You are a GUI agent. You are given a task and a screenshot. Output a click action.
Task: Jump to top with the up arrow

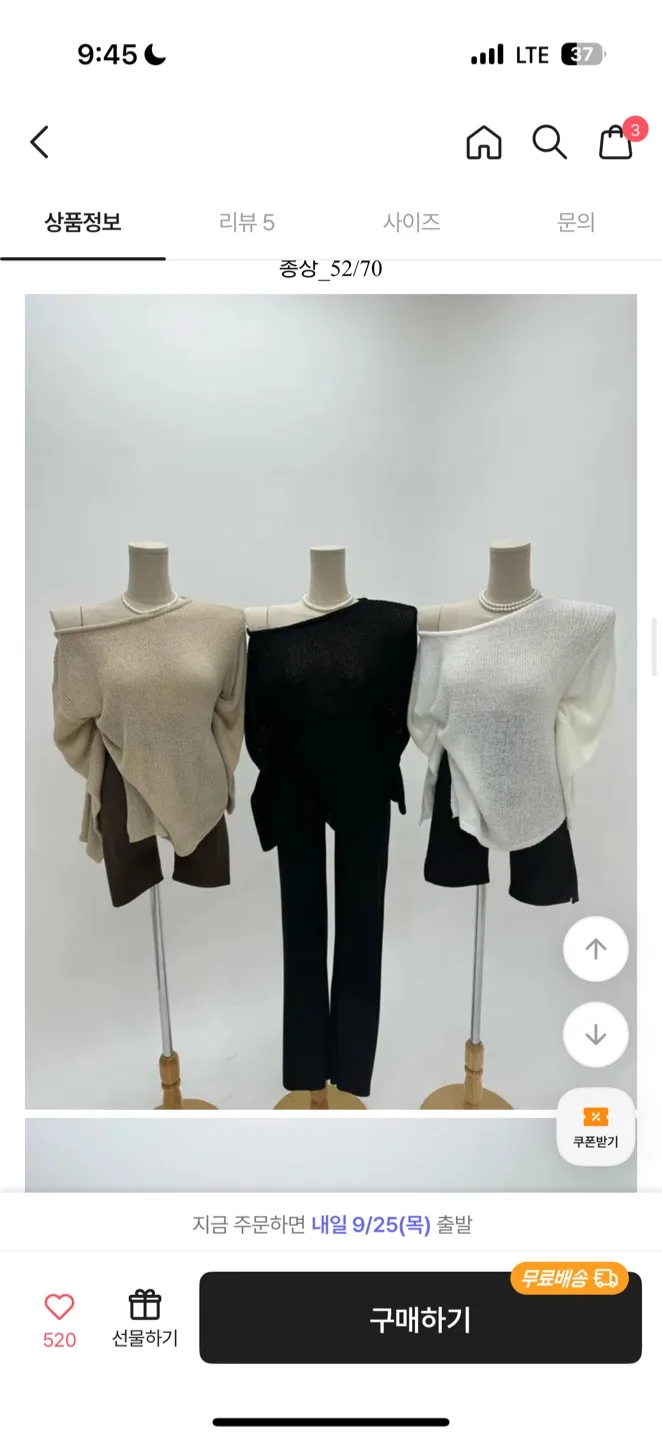coord(596,949)
